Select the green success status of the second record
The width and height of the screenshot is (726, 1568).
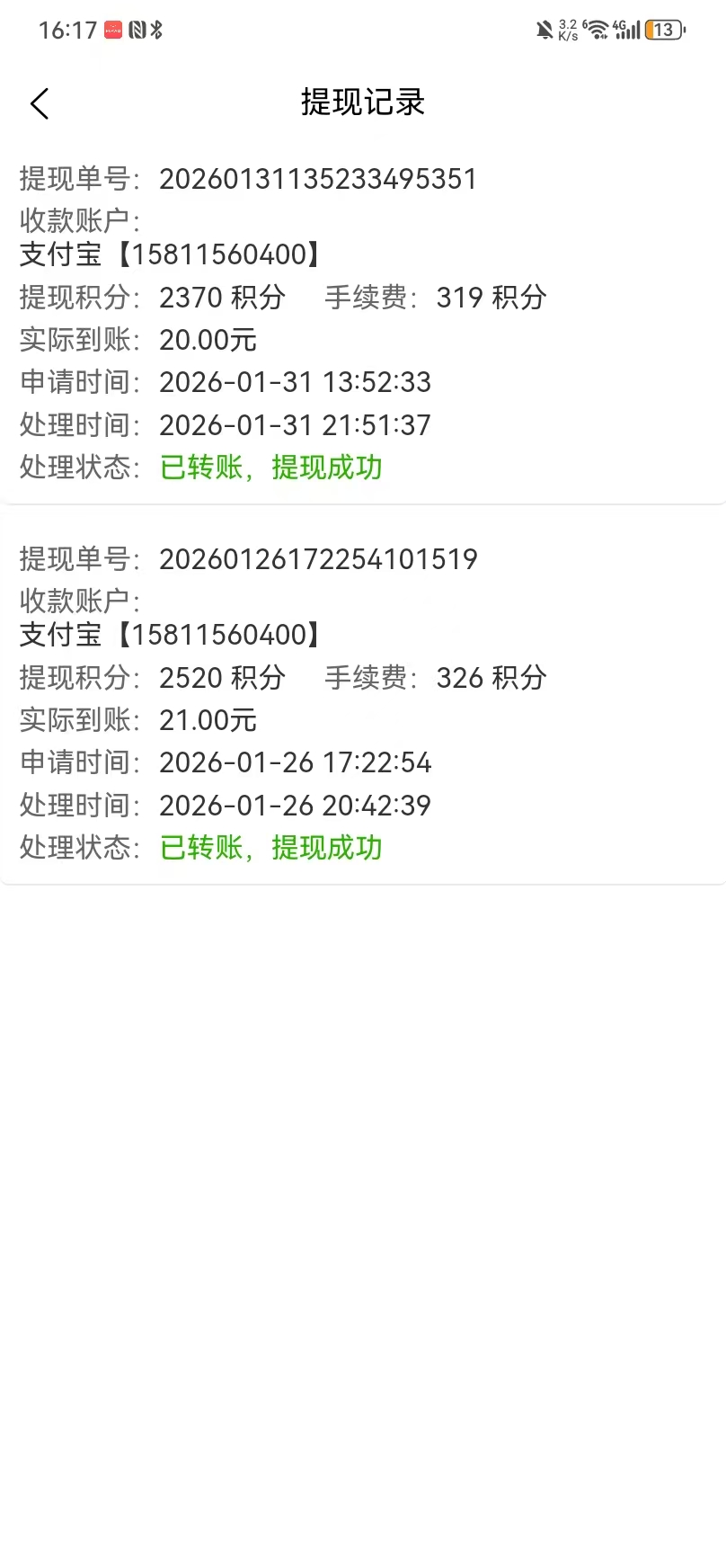coord(270,847)
